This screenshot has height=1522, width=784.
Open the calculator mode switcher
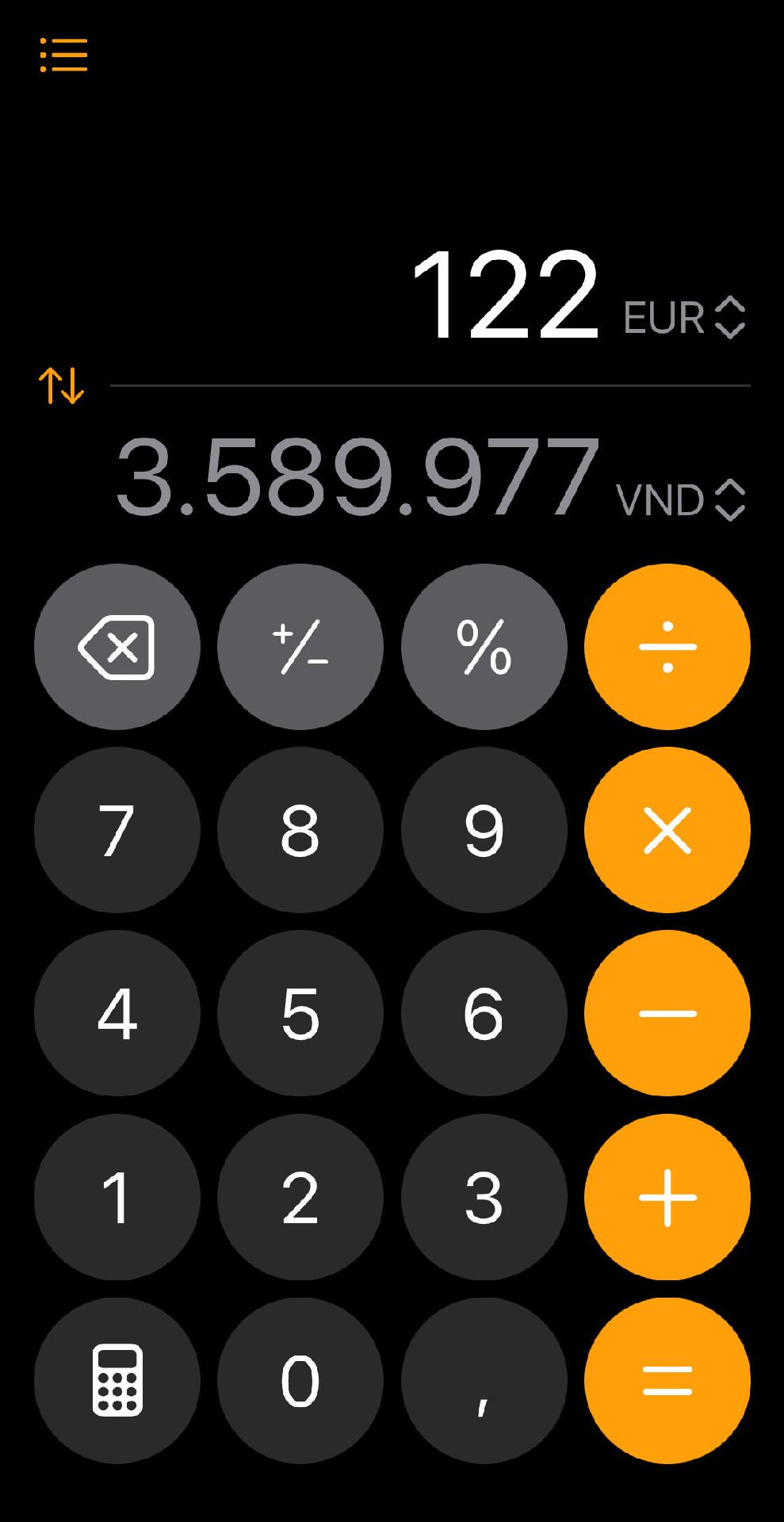(117, 1381)
